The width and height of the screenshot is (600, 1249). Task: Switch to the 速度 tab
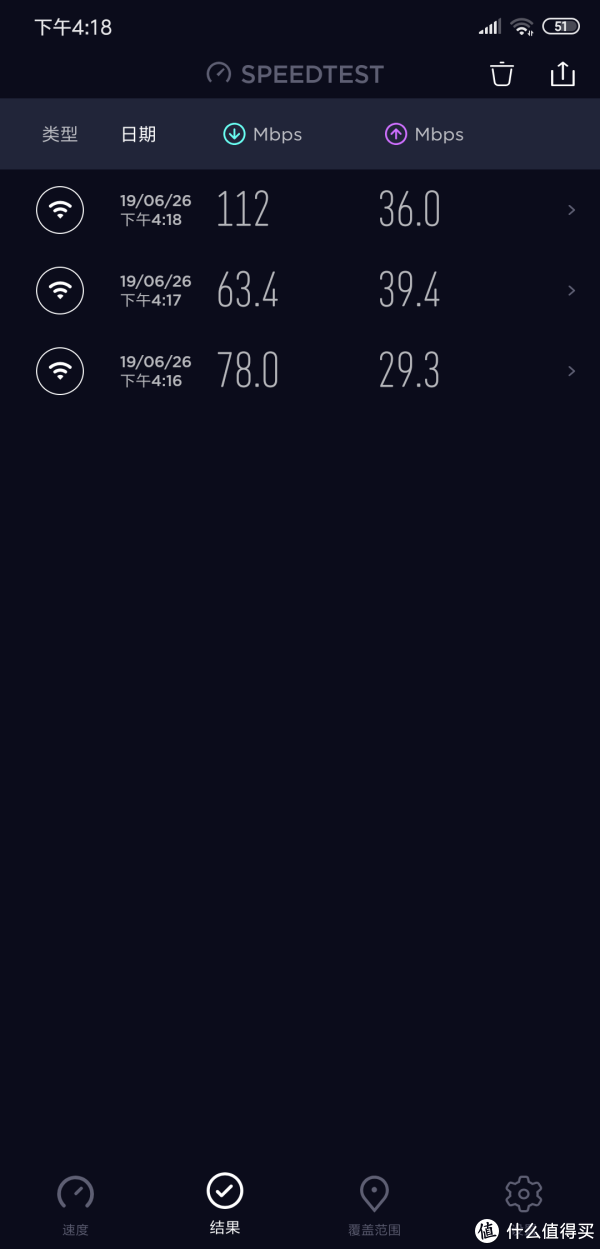coord(75,1205)
